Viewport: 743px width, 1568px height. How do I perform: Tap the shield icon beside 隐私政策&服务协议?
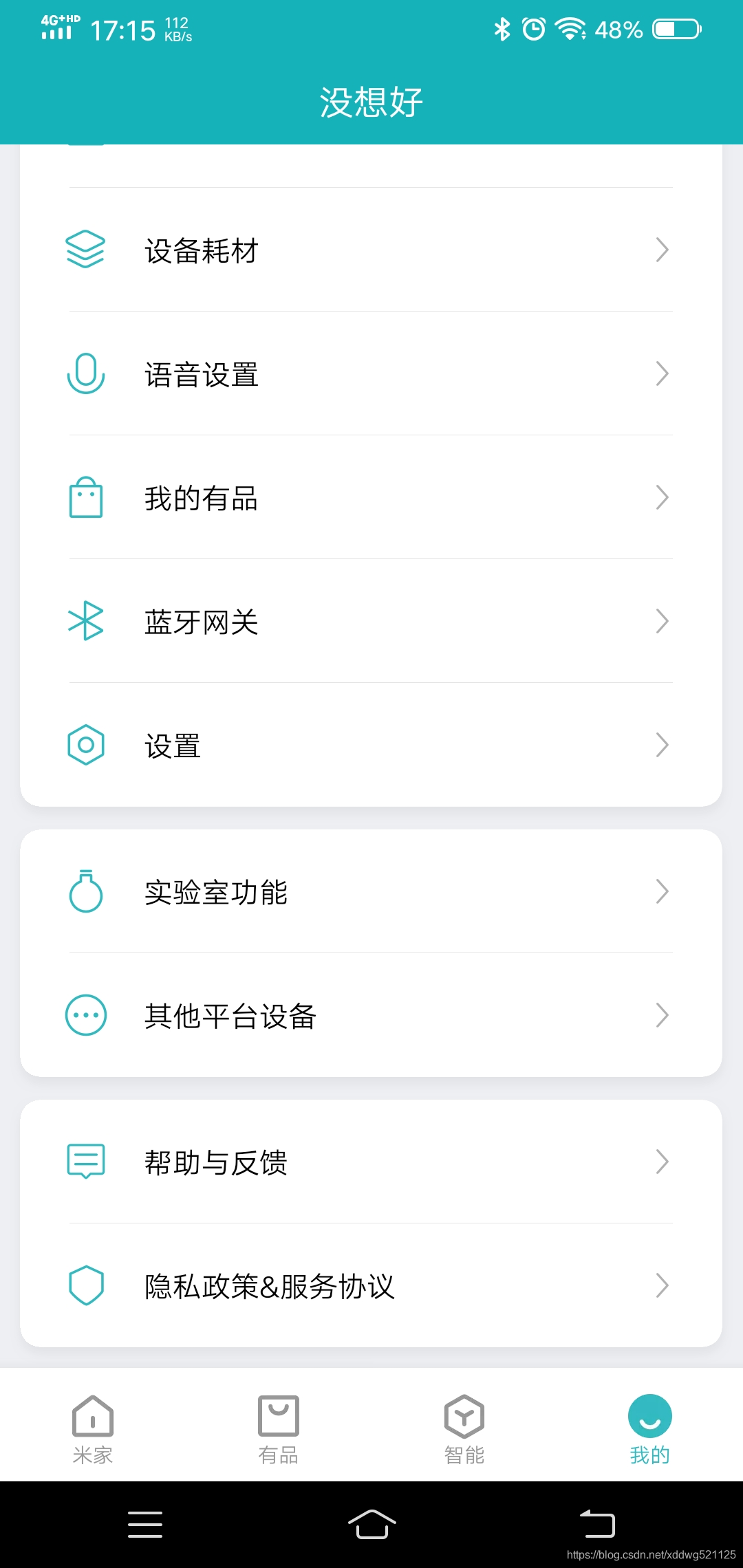tap(86, 1286)
